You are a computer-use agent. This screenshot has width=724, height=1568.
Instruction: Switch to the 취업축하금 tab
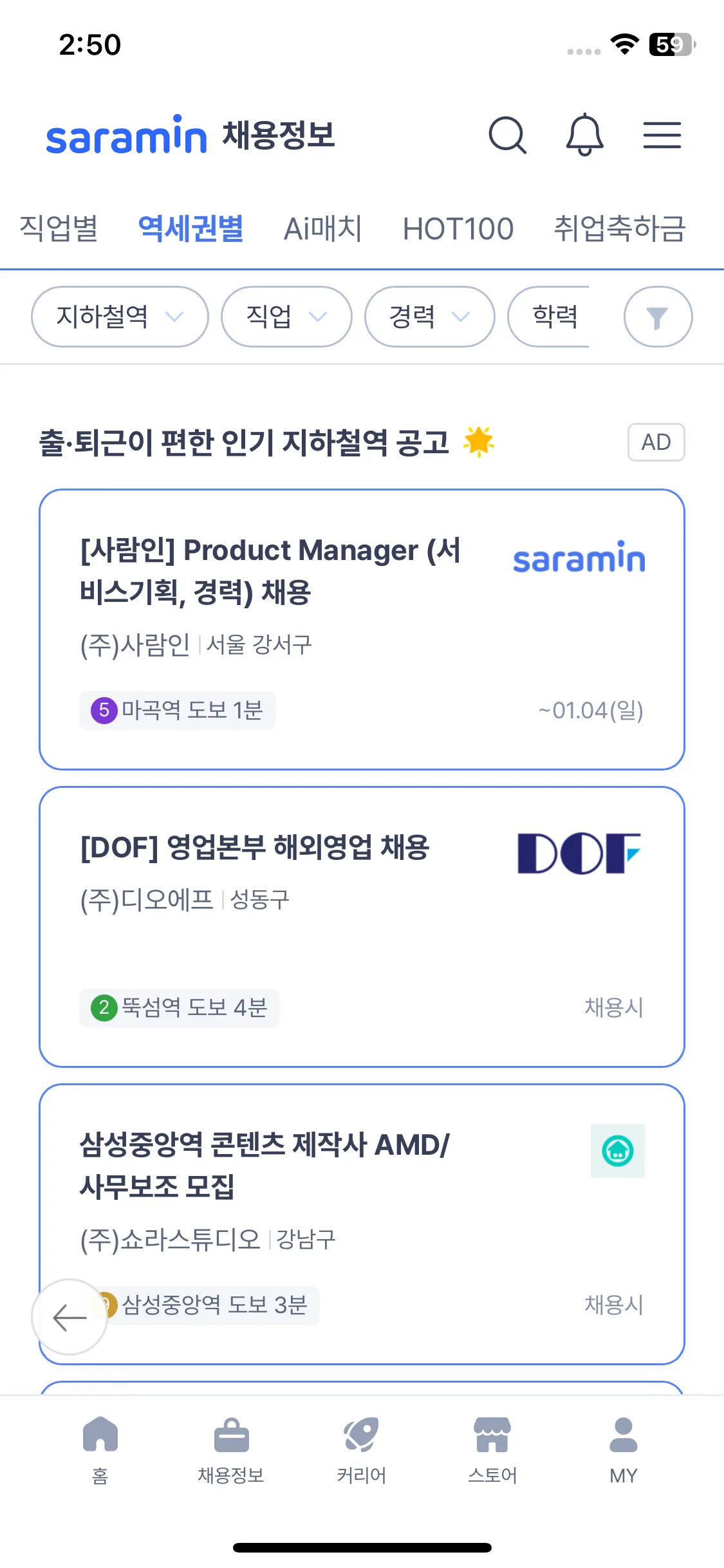click(620, 229)
